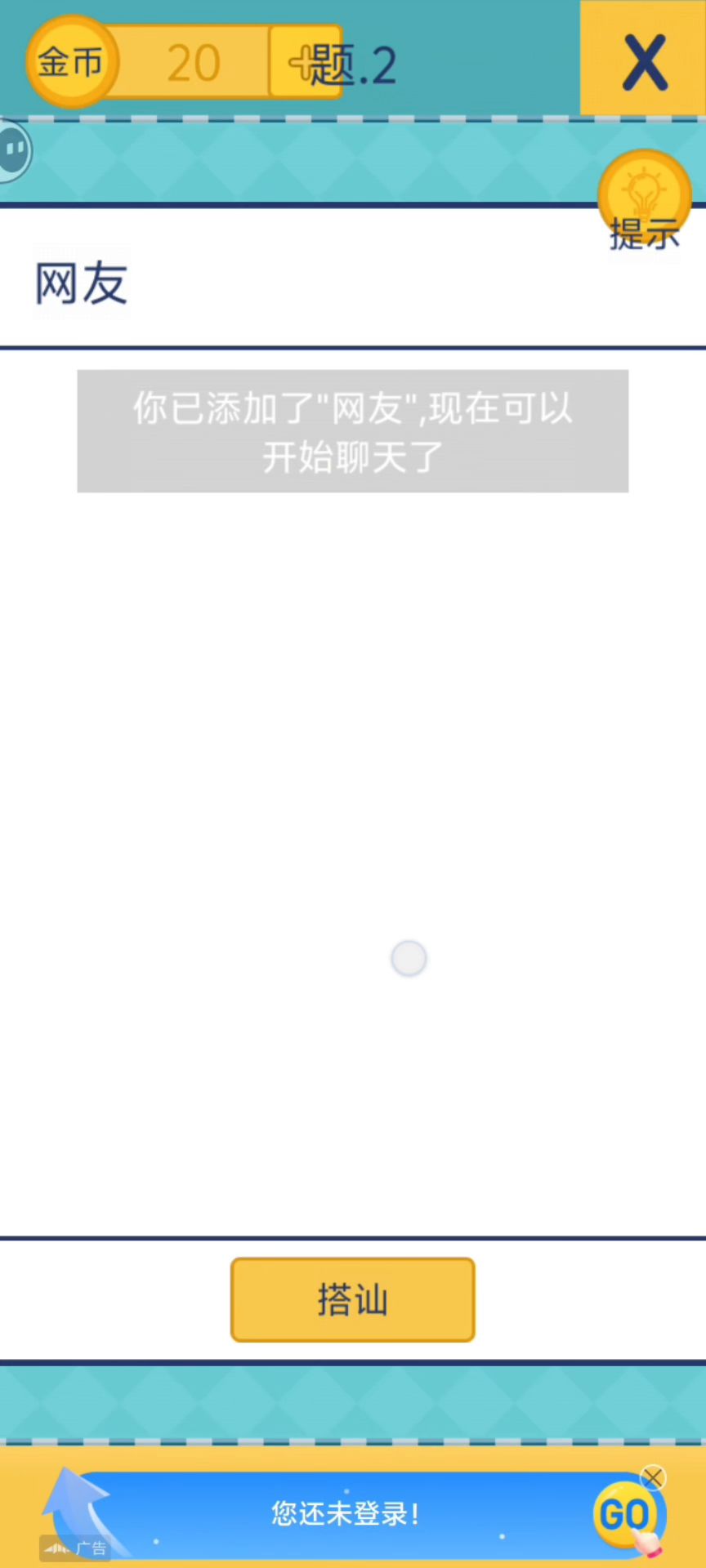Add more coins with the plus button
The height and width of the screenshot is (1568, 706).
pyautogui.click(x=304, y=62)
